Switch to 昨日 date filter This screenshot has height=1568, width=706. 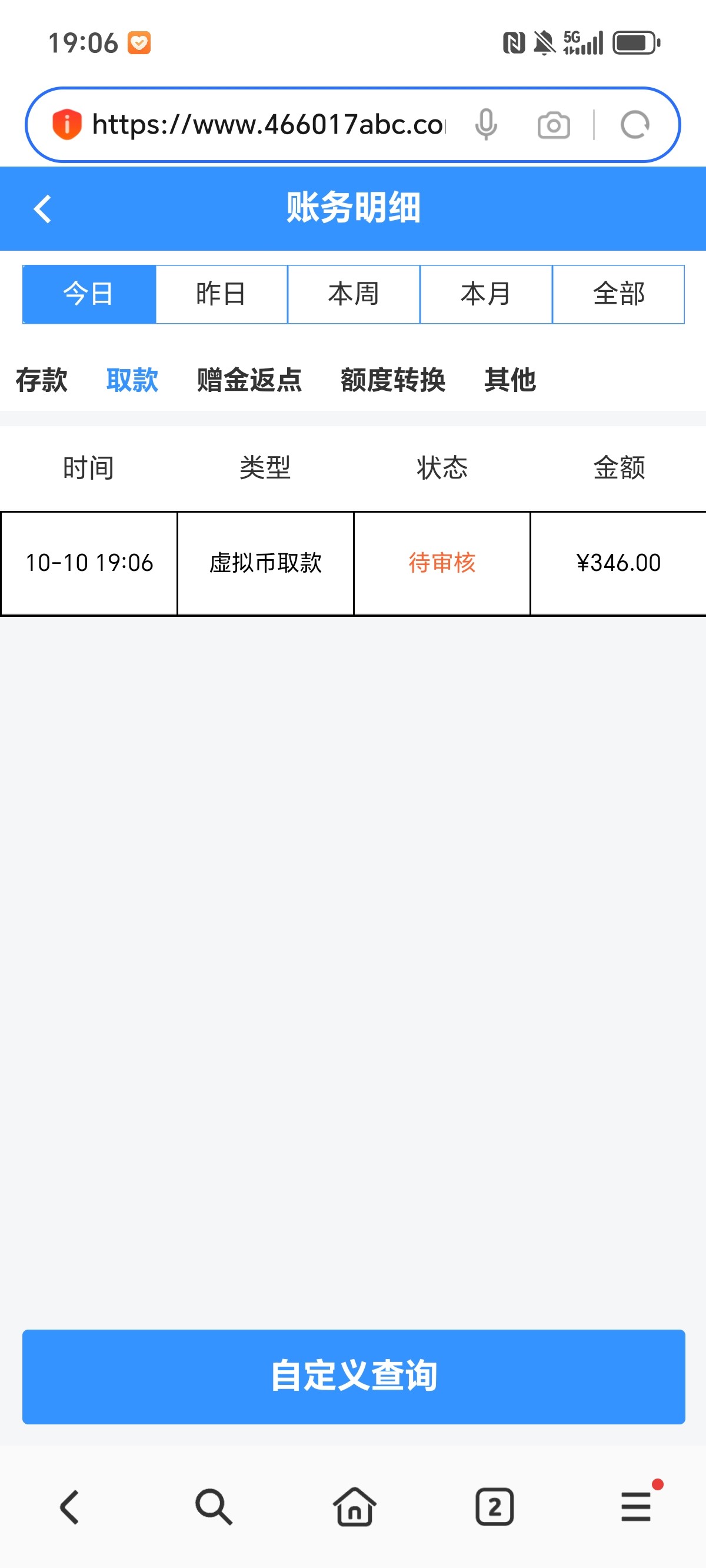point(221,294)
